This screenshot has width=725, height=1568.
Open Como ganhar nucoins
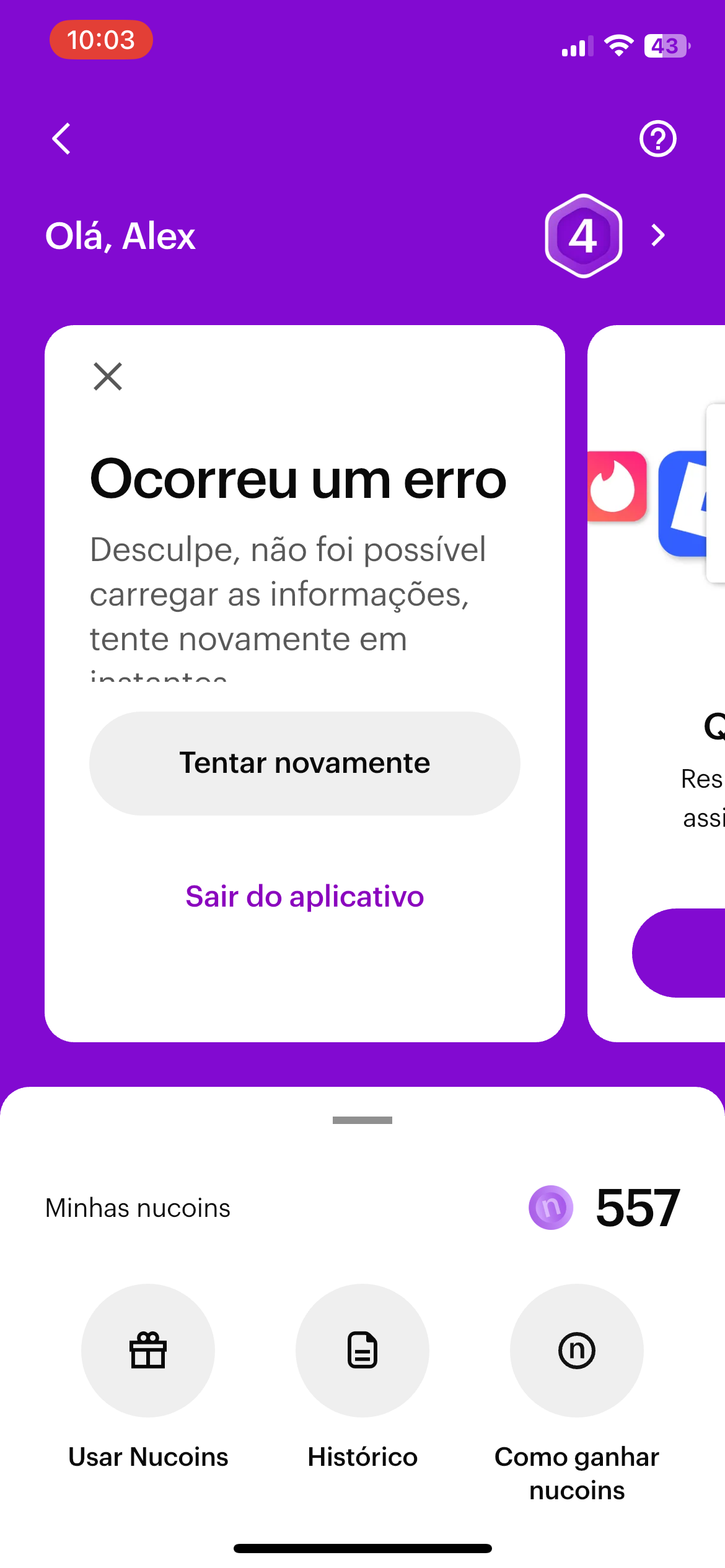point(576,1351)
